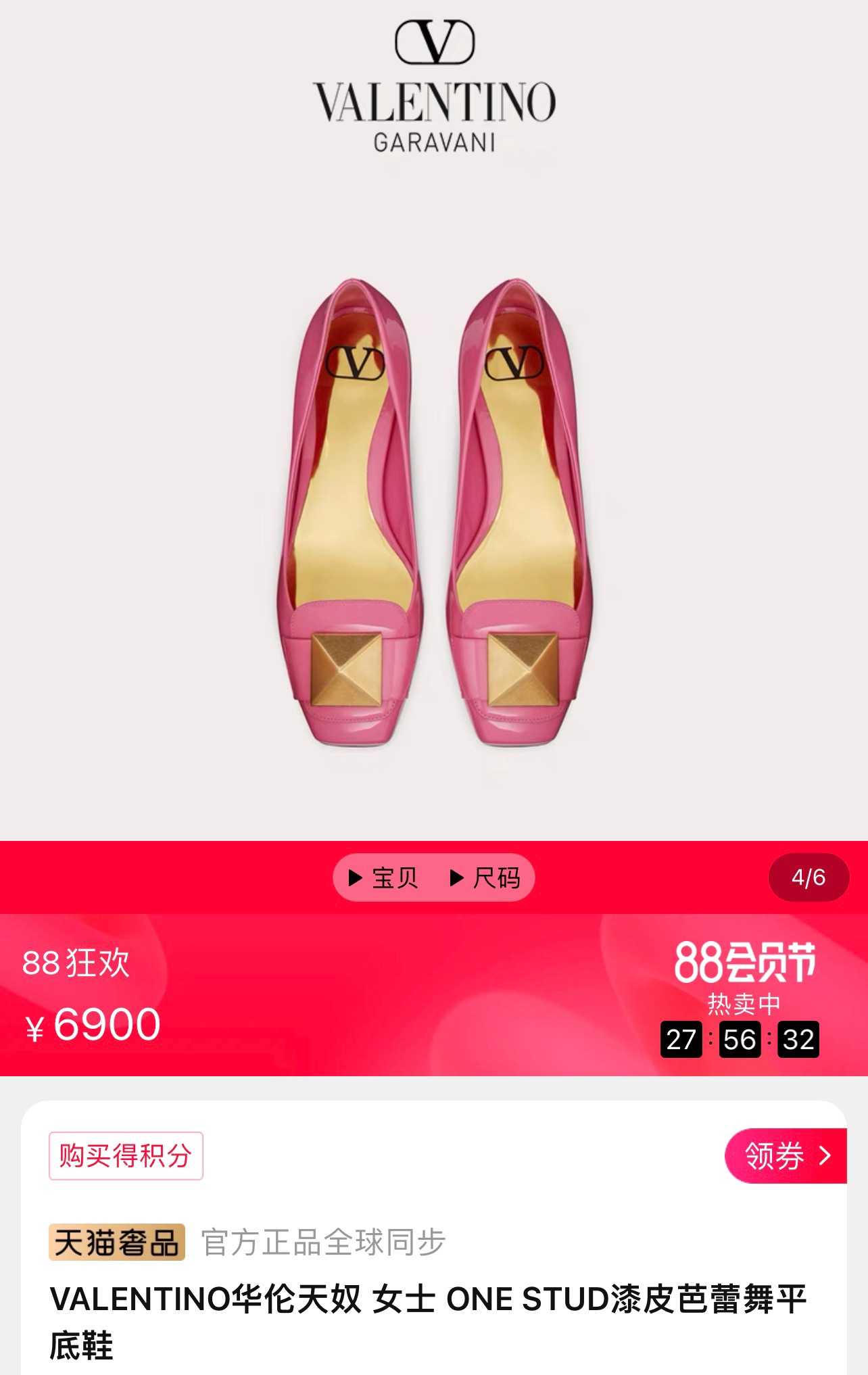Open the pink shoes product image
The width and height of the screenshot is (868, 1375).
click(434, 514)
